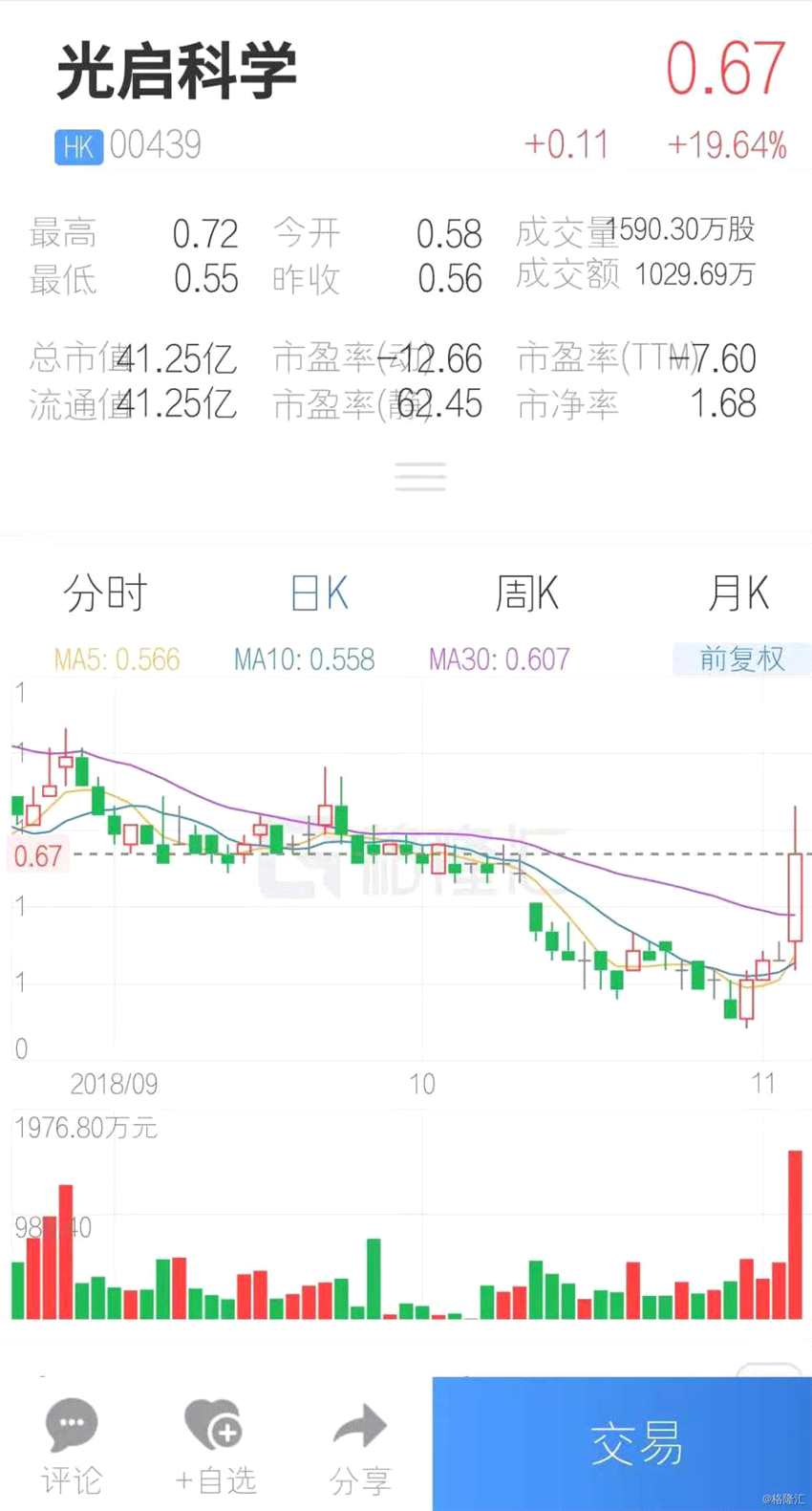Collapse quote details with the handle bar
The width and height of the screenshot is (812, 1511).
point(420,476)
